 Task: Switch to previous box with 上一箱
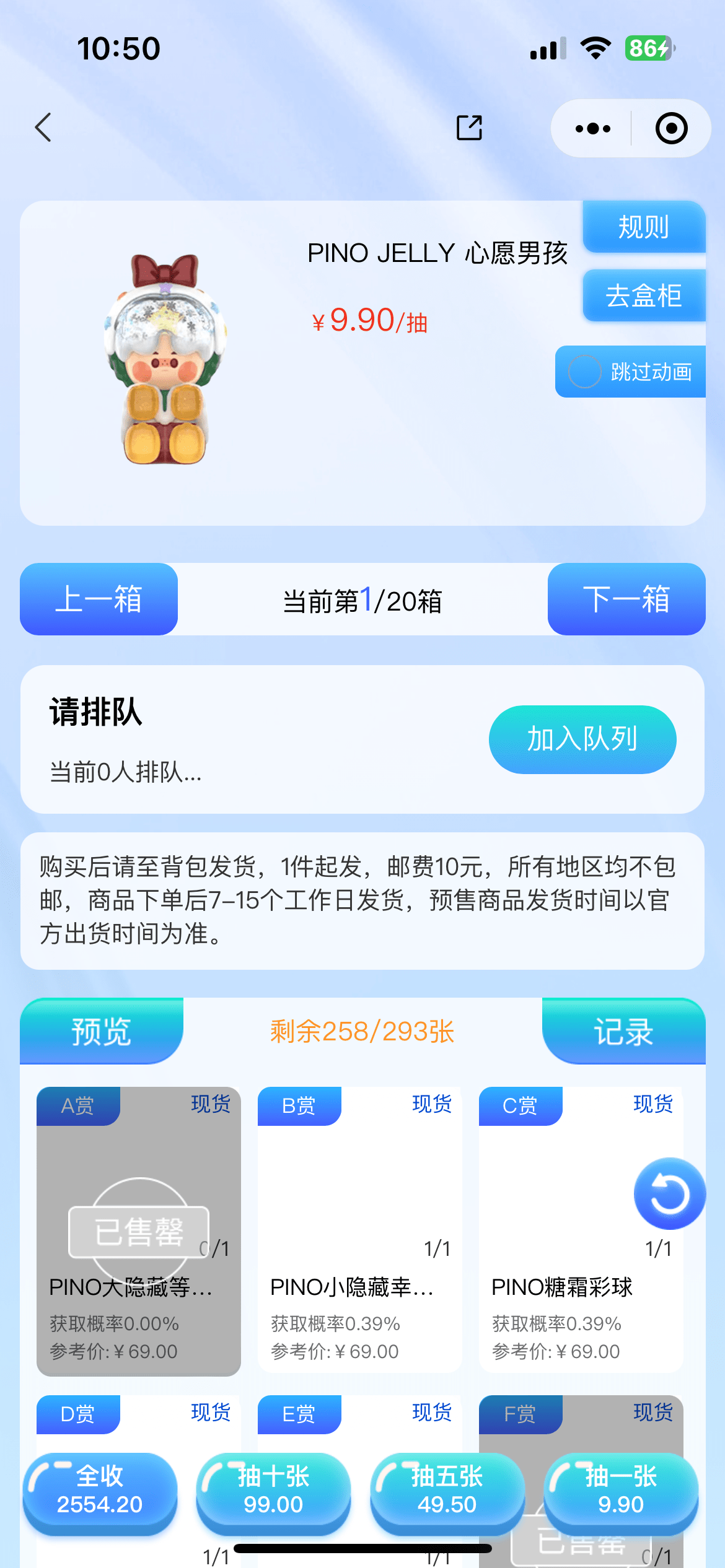[99, 599]
